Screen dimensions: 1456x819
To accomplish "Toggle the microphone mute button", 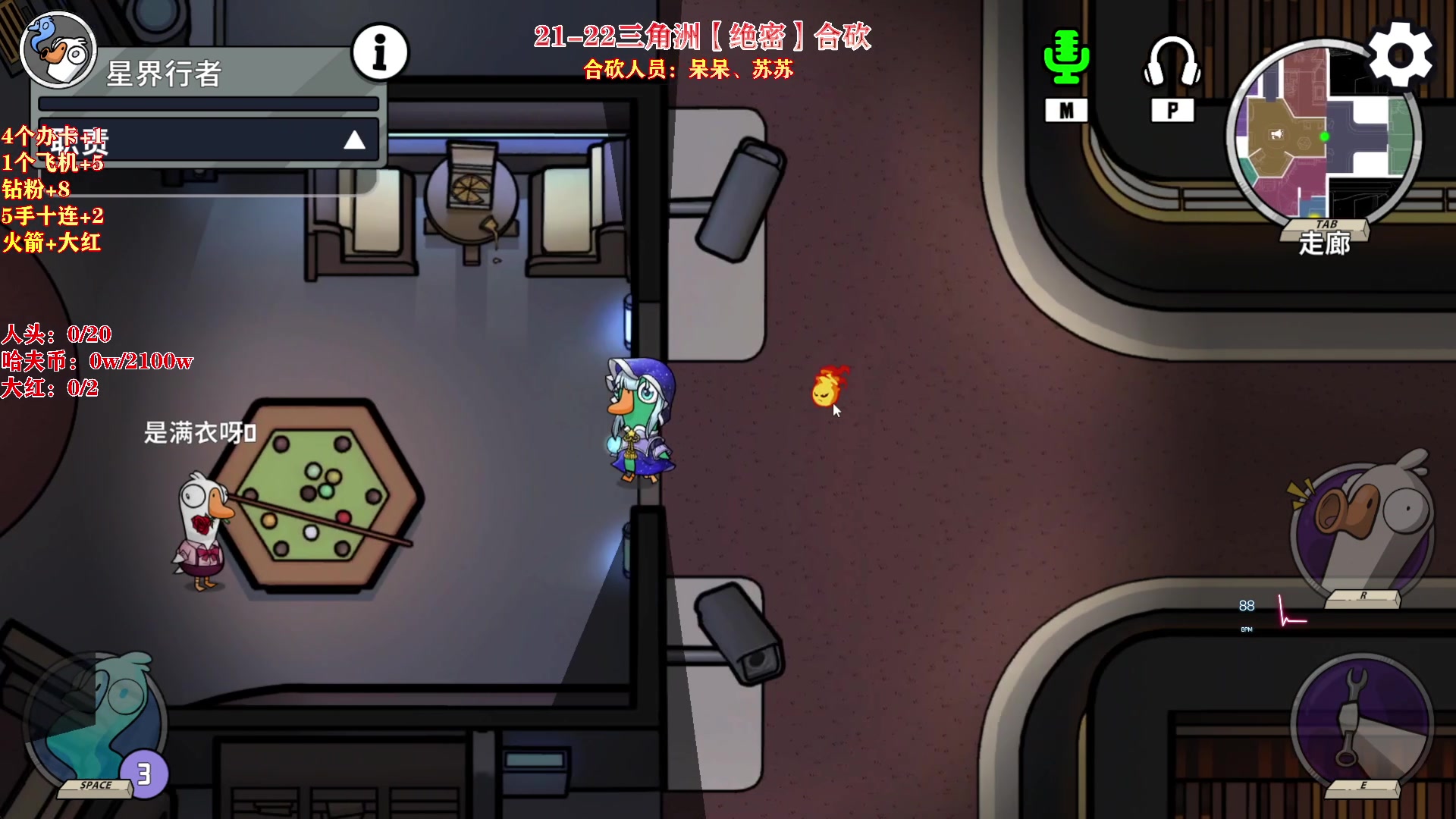I will pos(1066,58).
